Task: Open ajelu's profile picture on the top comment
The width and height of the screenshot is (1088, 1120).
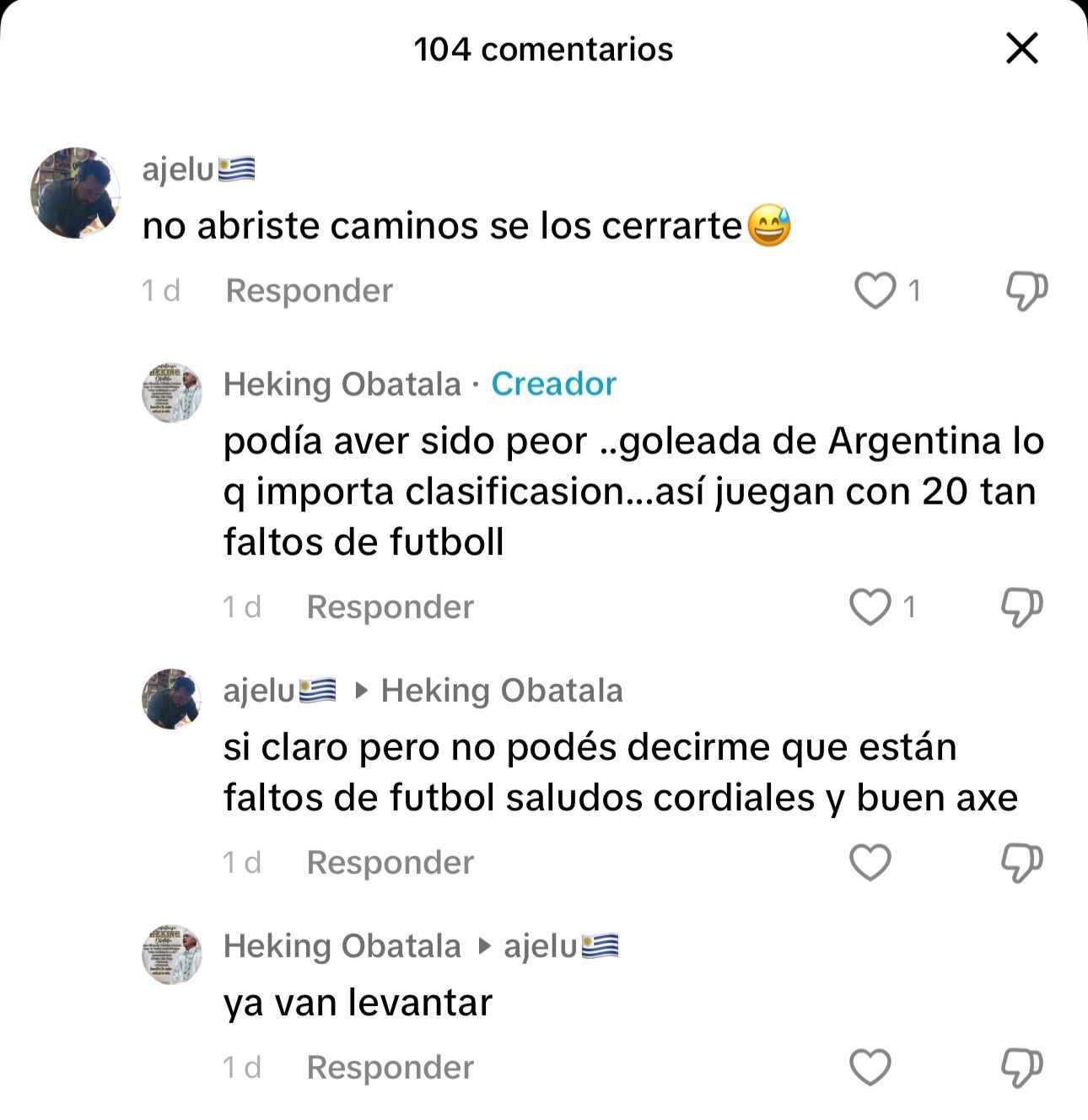Action: tap(75, 193)
